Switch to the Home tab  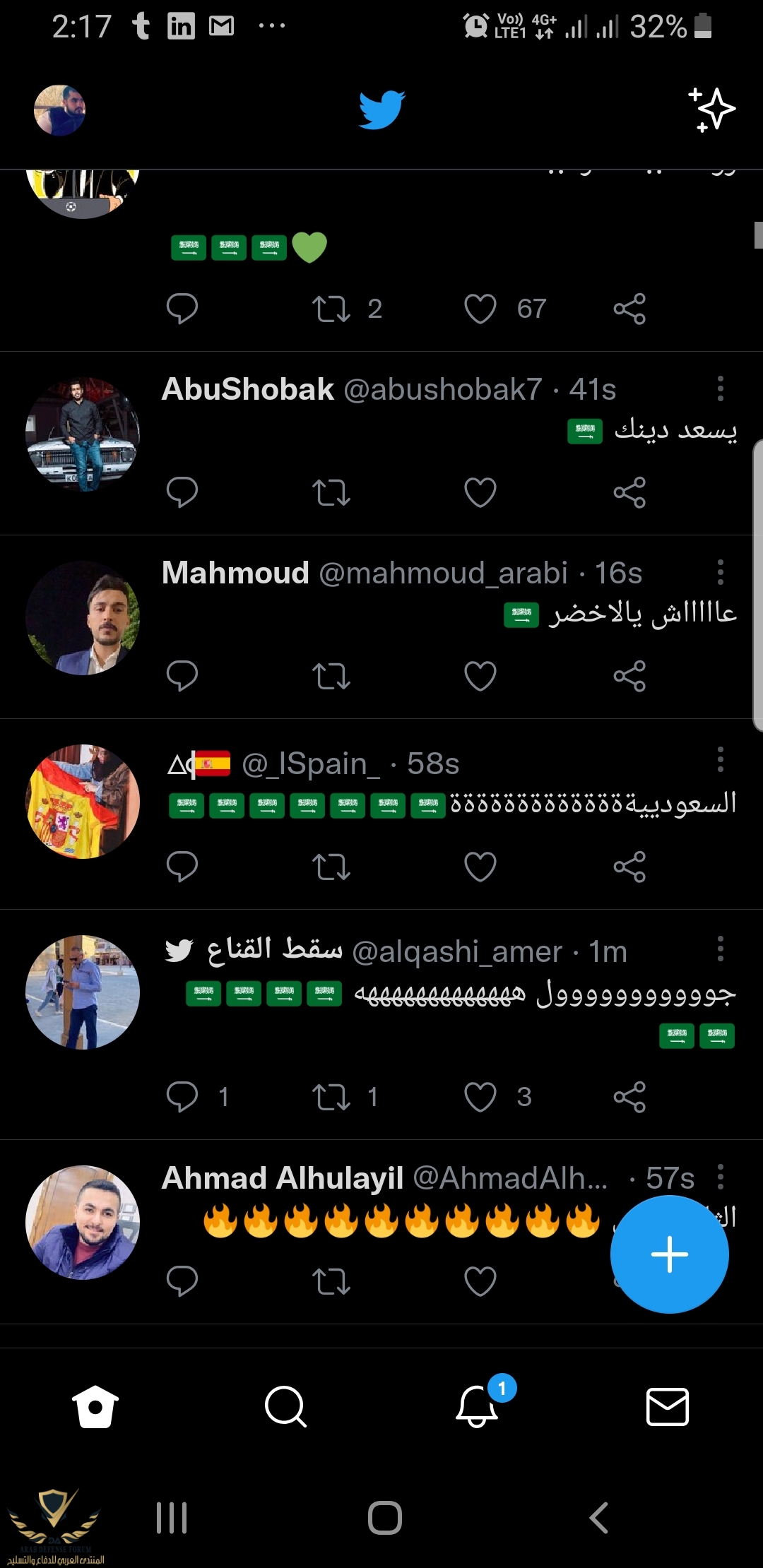(95, 1406)
